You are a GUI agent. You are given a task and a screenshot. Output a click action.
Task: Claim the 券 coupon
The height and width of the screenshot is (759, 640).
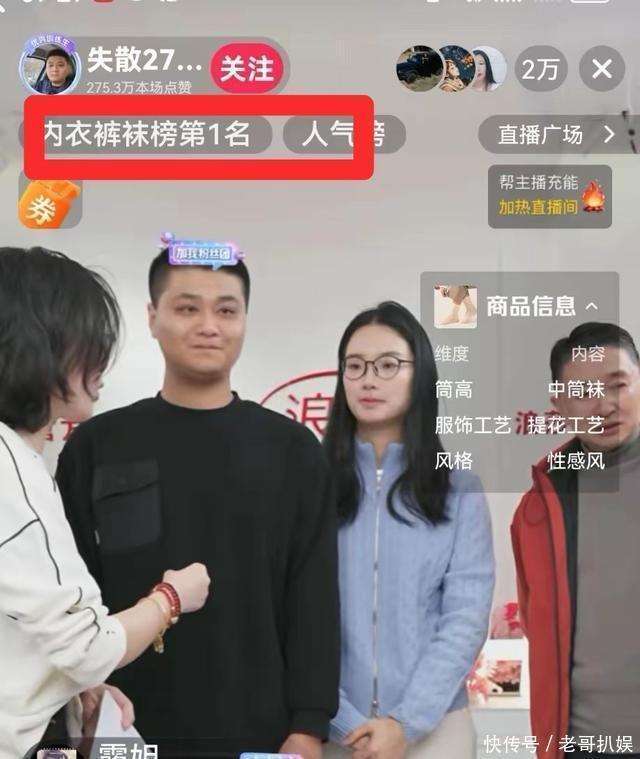tap(49, 204)
